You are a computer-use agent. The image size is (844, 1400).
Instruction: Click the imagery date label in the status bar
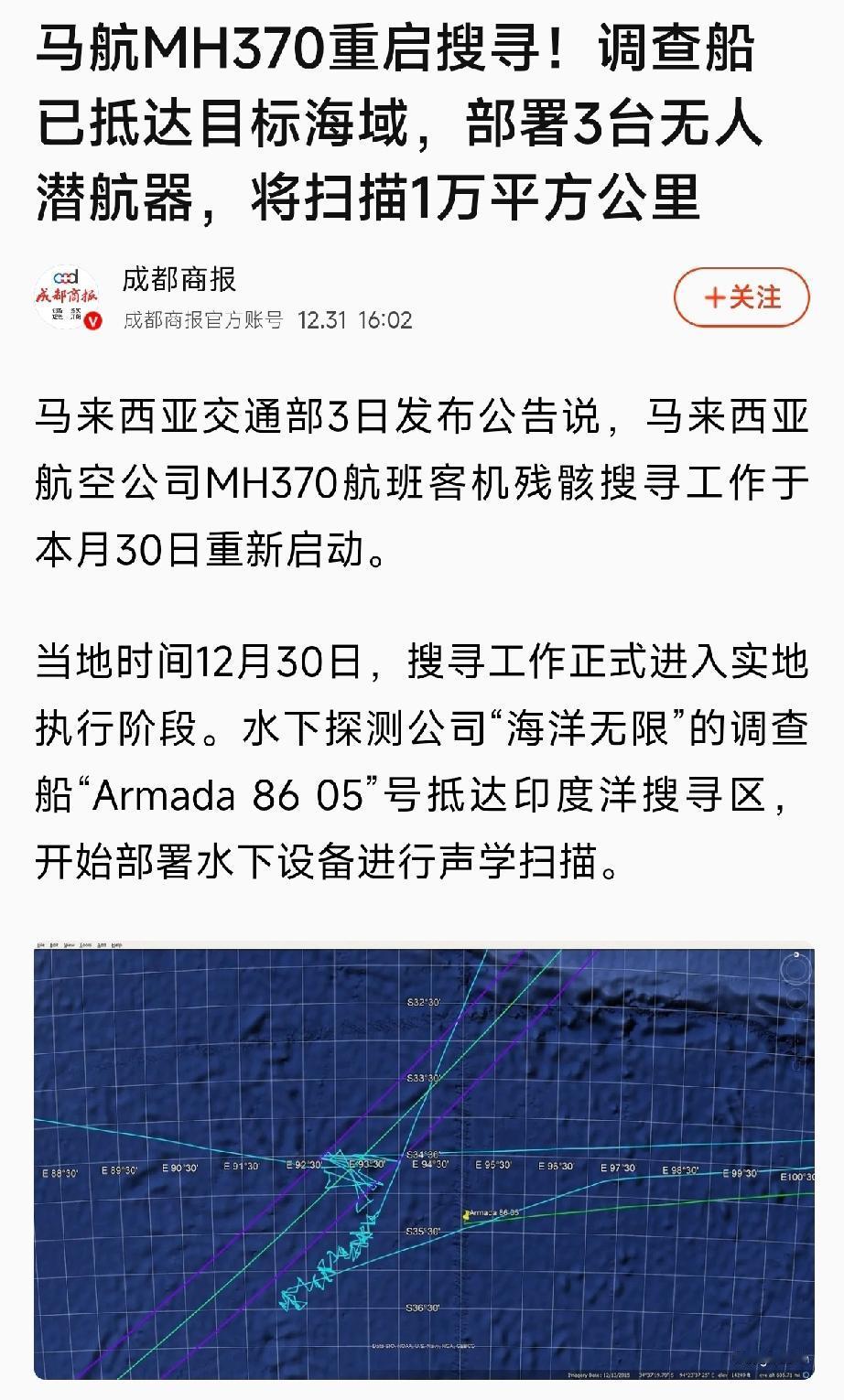pos(600,1374)
